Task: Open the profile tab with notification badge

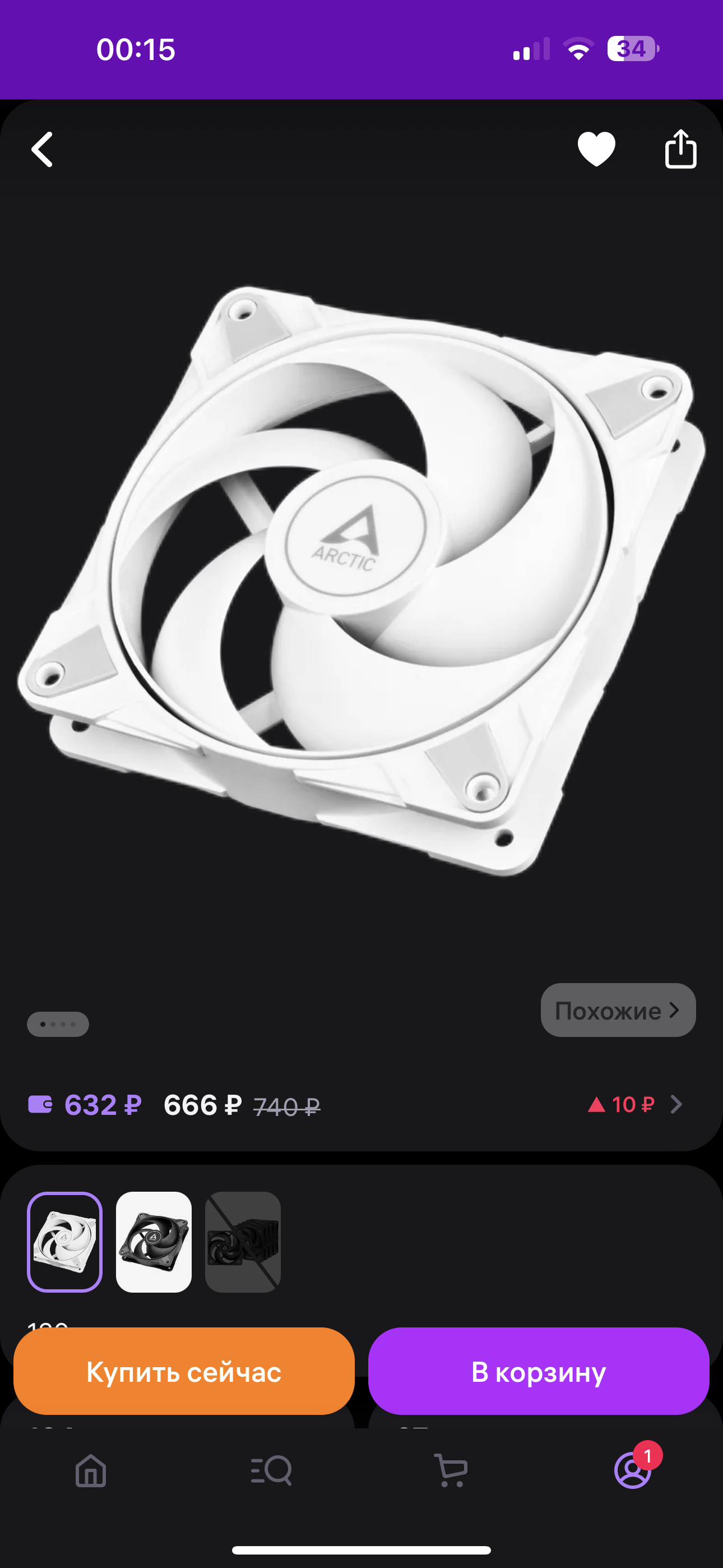Action: (632, 1471)
